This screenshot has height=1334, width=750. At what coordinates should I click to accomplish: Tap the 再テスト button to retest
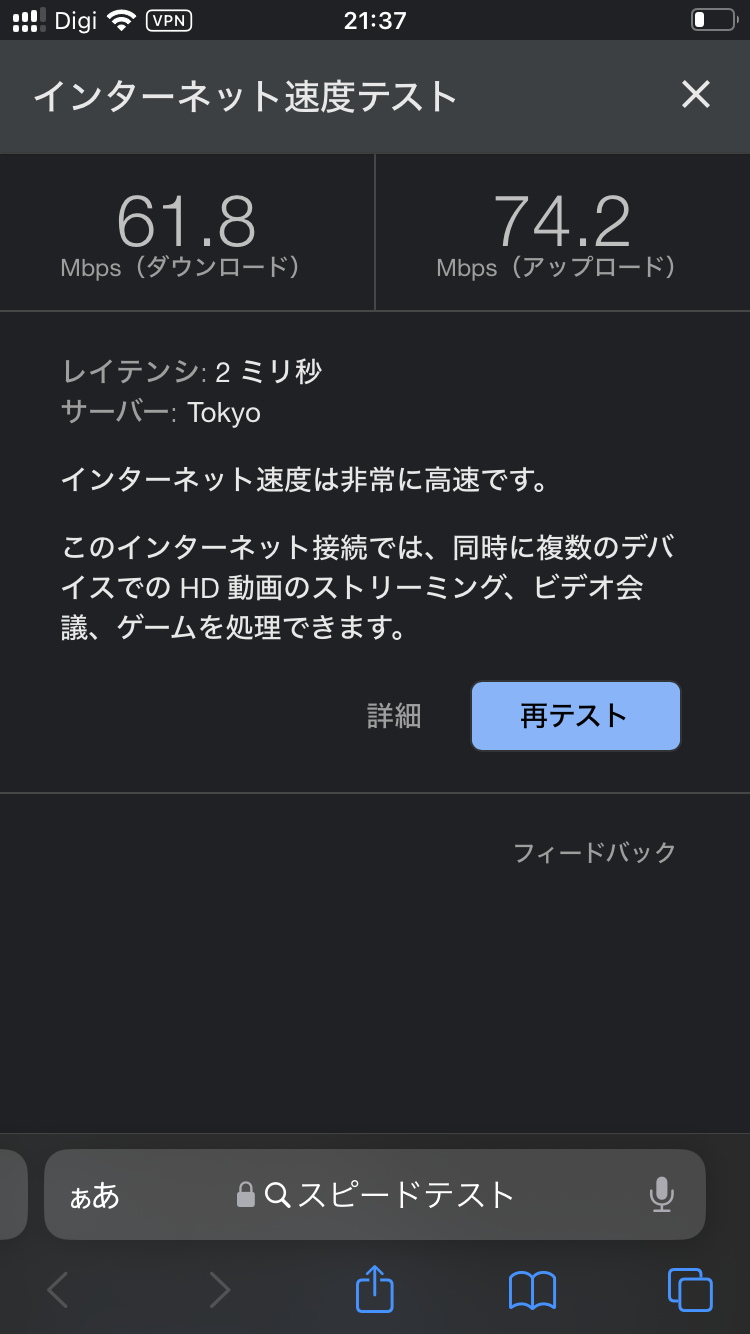coord(575,716)
